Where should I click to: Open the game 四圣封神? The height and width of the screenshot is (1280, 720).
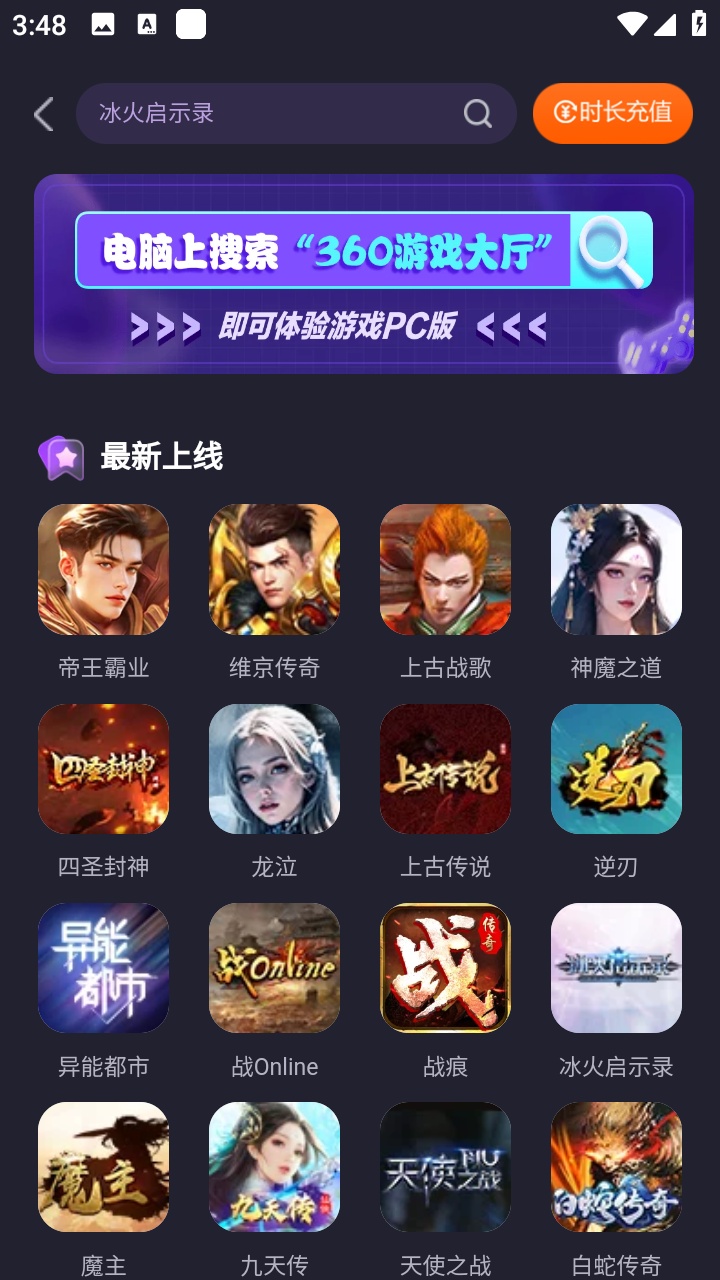tap(103, 769)
